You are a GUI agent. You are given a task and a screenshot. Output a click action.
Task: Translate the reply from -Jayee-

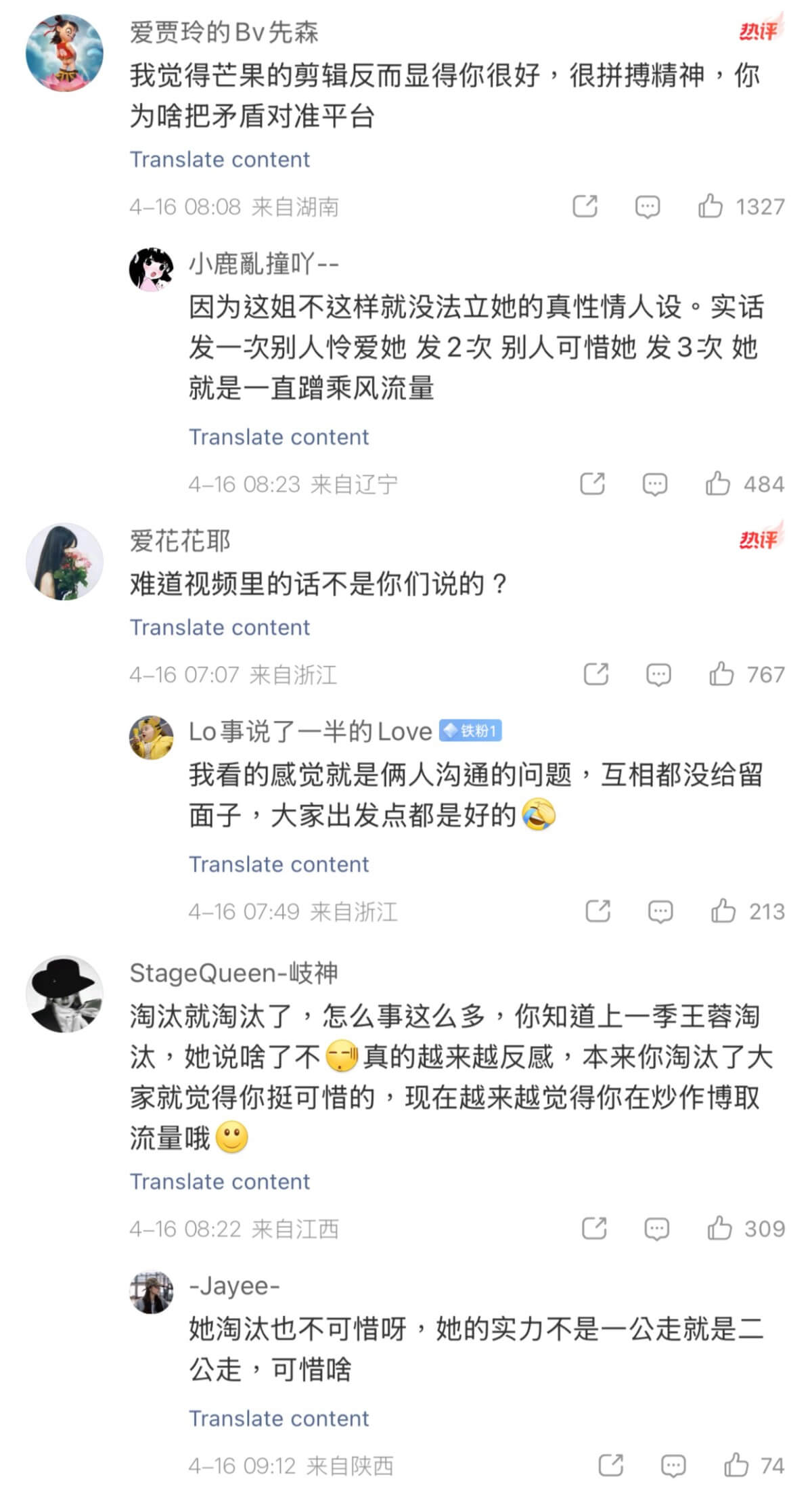tap(279, 1418)
